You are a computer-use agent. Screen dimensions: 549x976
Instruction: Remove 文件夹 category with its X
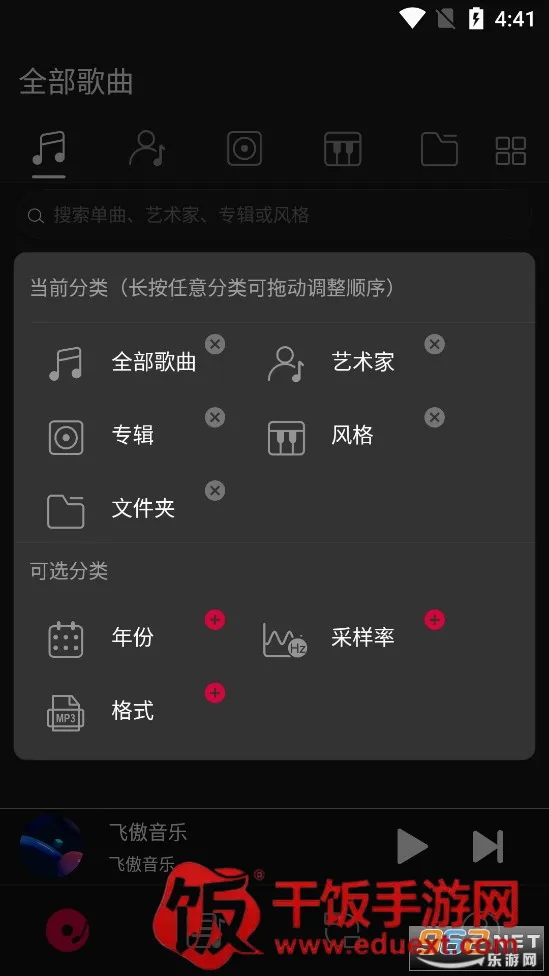(x=215, y=490)
